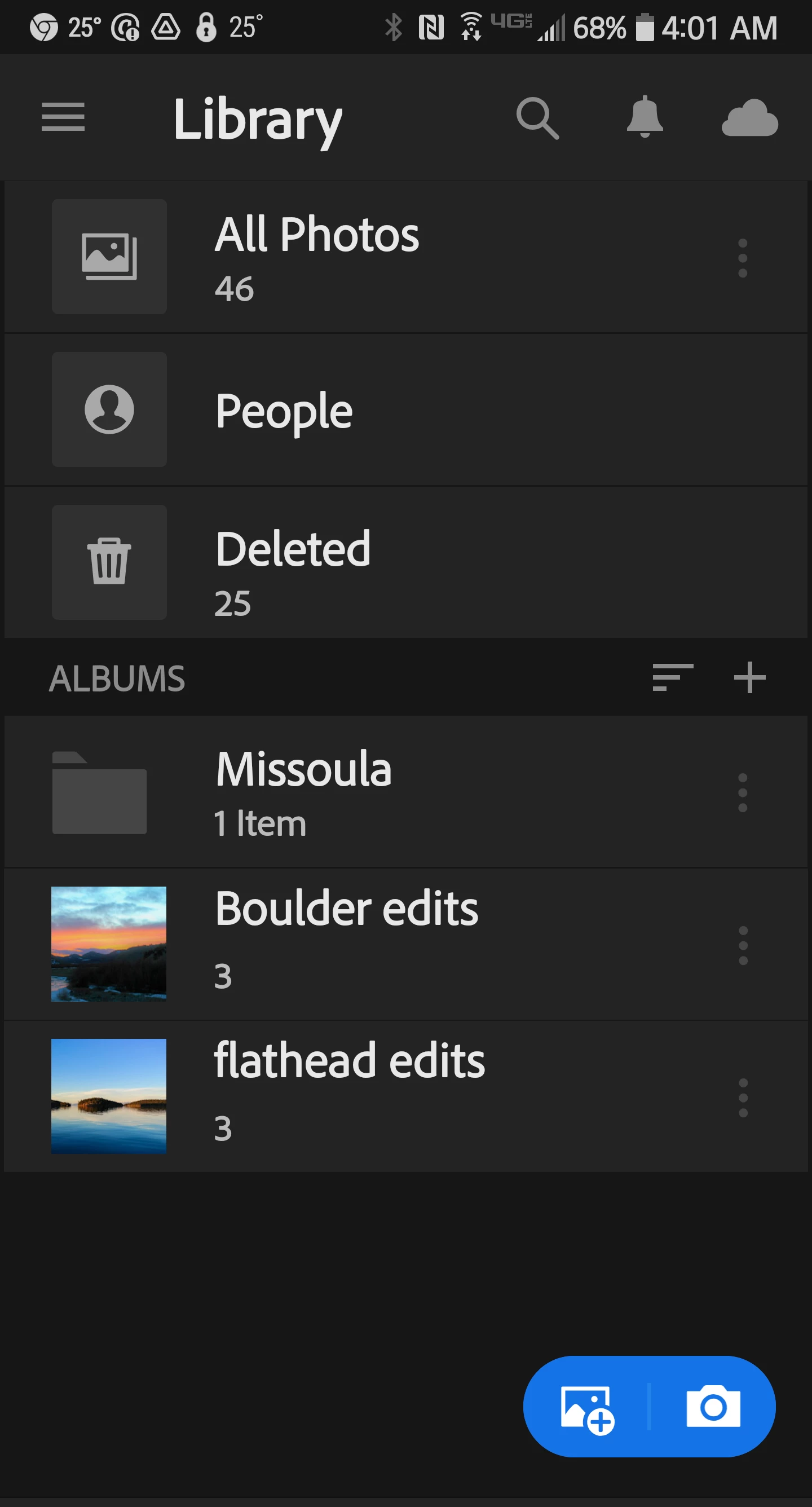View Deleted photos

point(293,562)
